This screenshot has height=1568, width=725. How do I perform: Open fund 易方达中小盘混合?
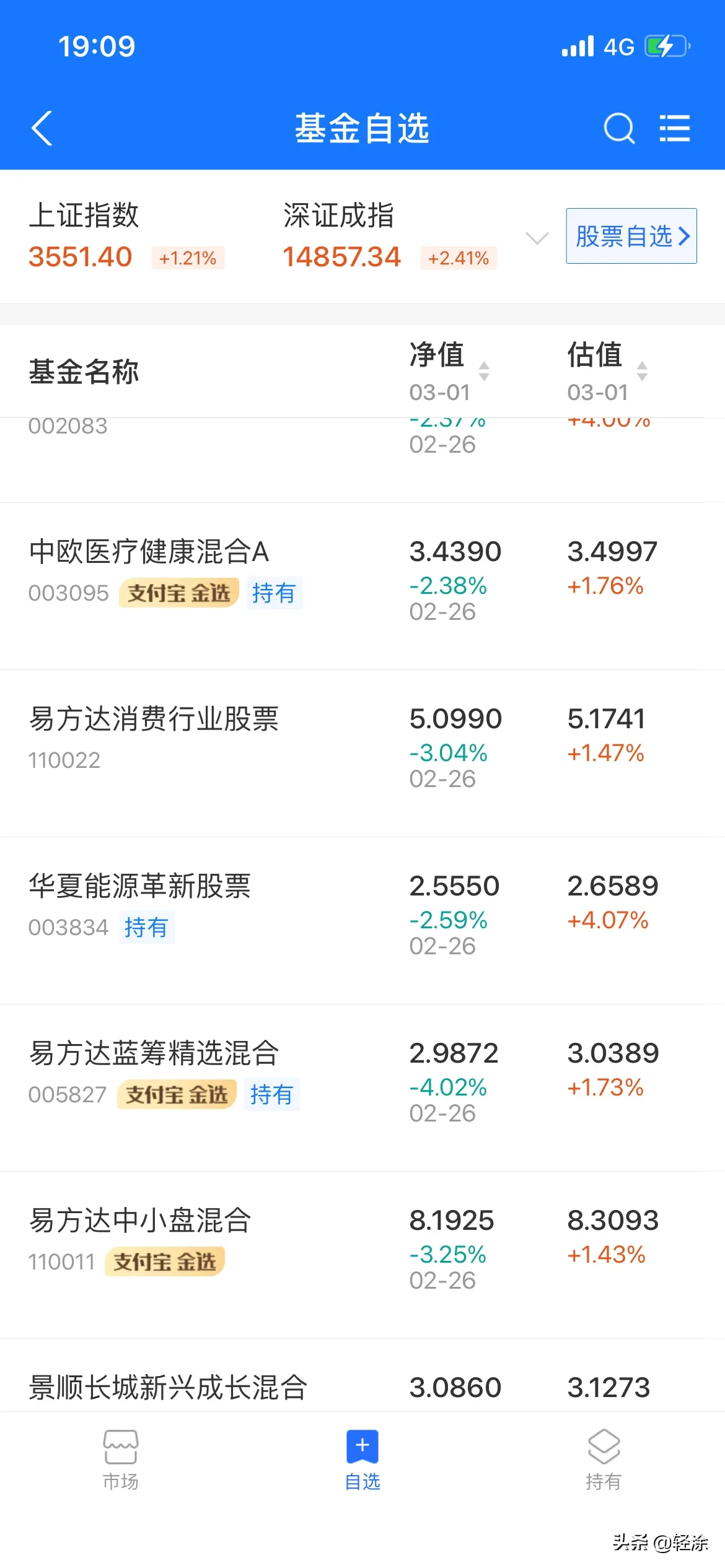140,1221
